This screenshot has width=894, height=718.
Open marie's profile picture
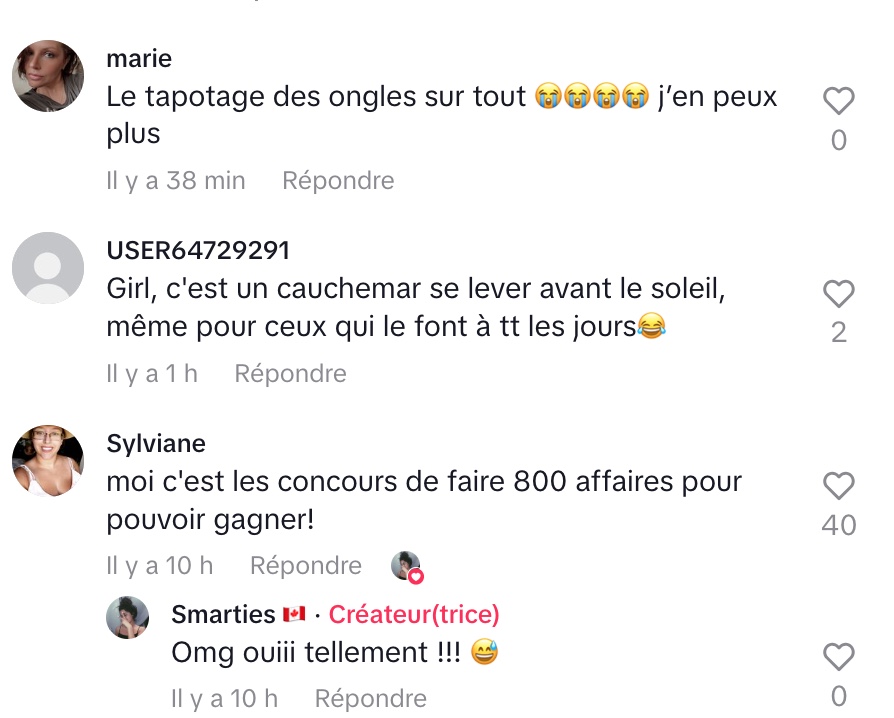point(48,76)
